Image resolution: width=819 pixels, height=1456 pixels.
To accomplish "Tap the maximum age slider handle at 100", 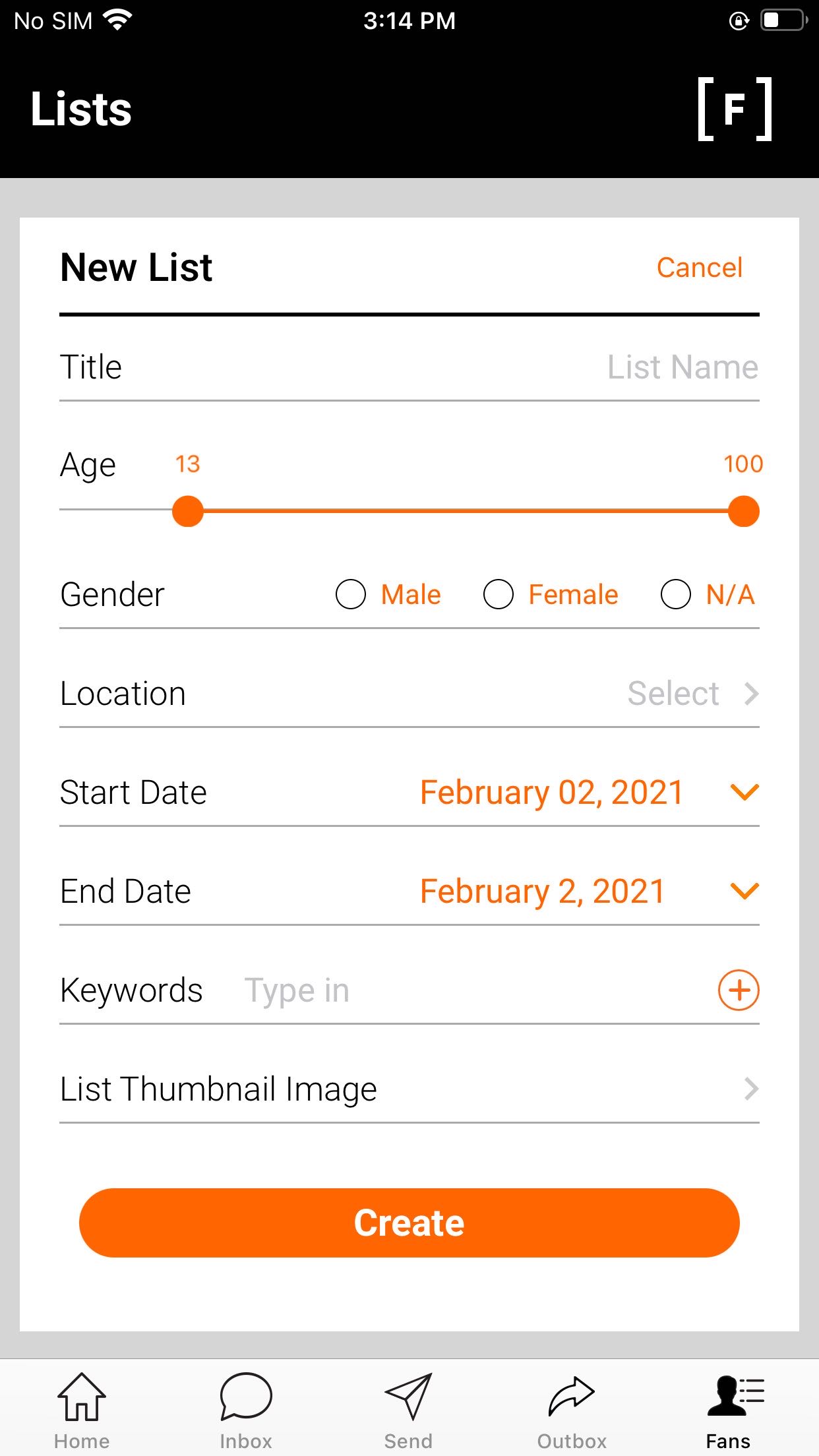I will [744, 512].
